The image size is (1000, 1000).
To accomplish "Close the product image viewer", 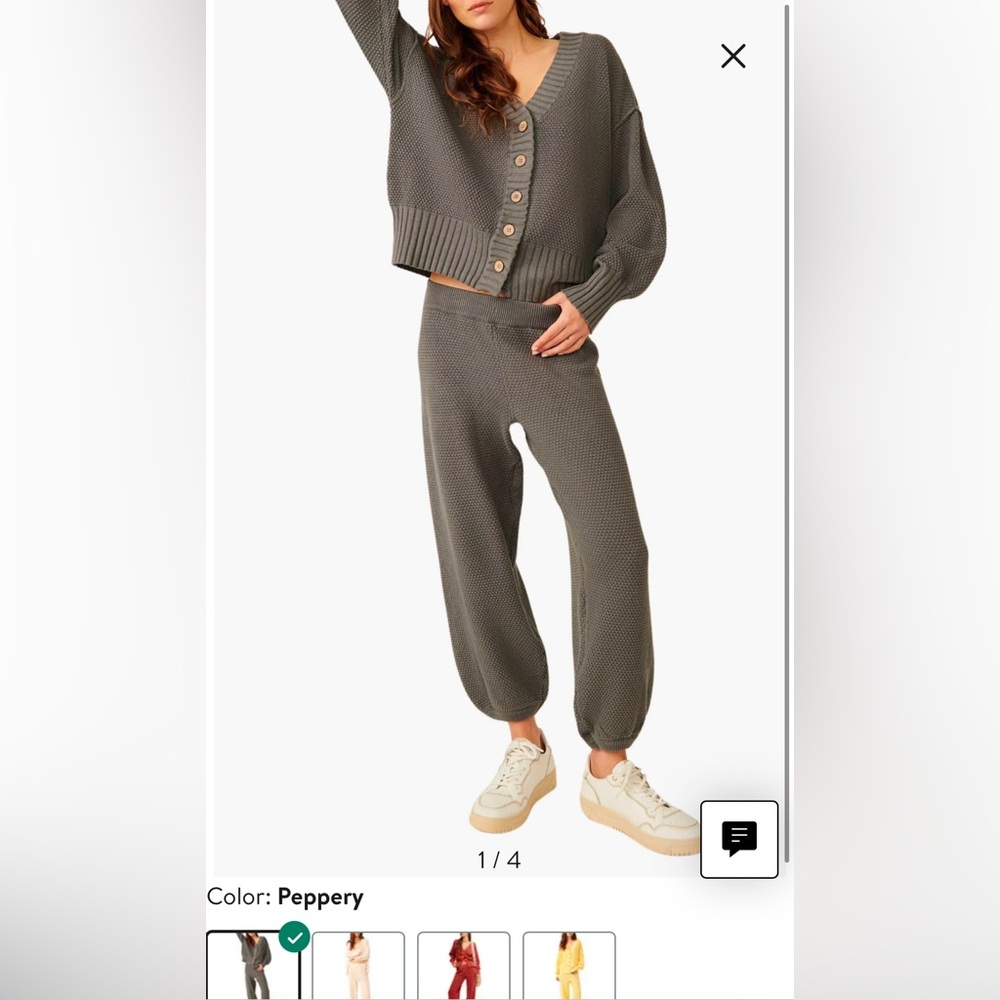I will (733, 56).
